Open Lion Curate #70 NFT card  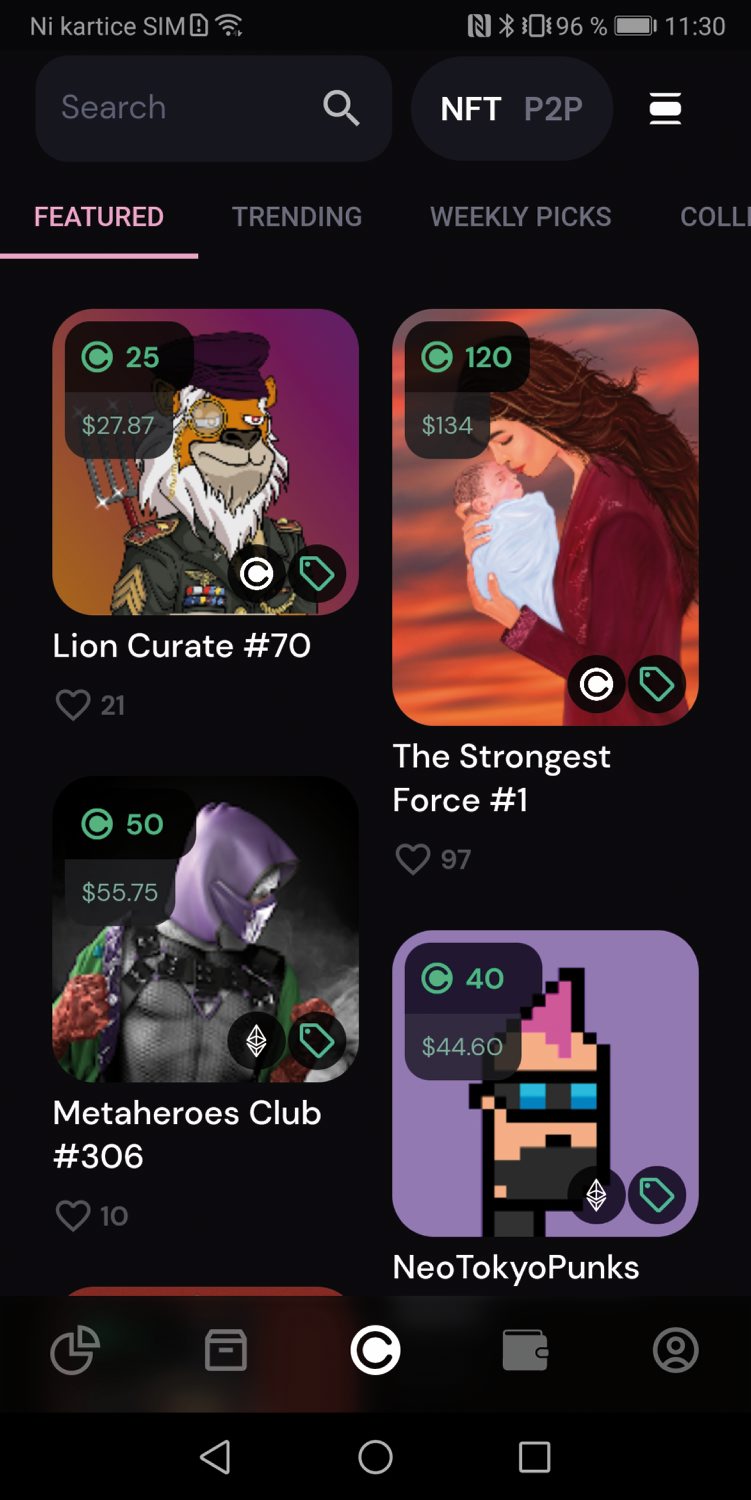[x=205, y=462]
